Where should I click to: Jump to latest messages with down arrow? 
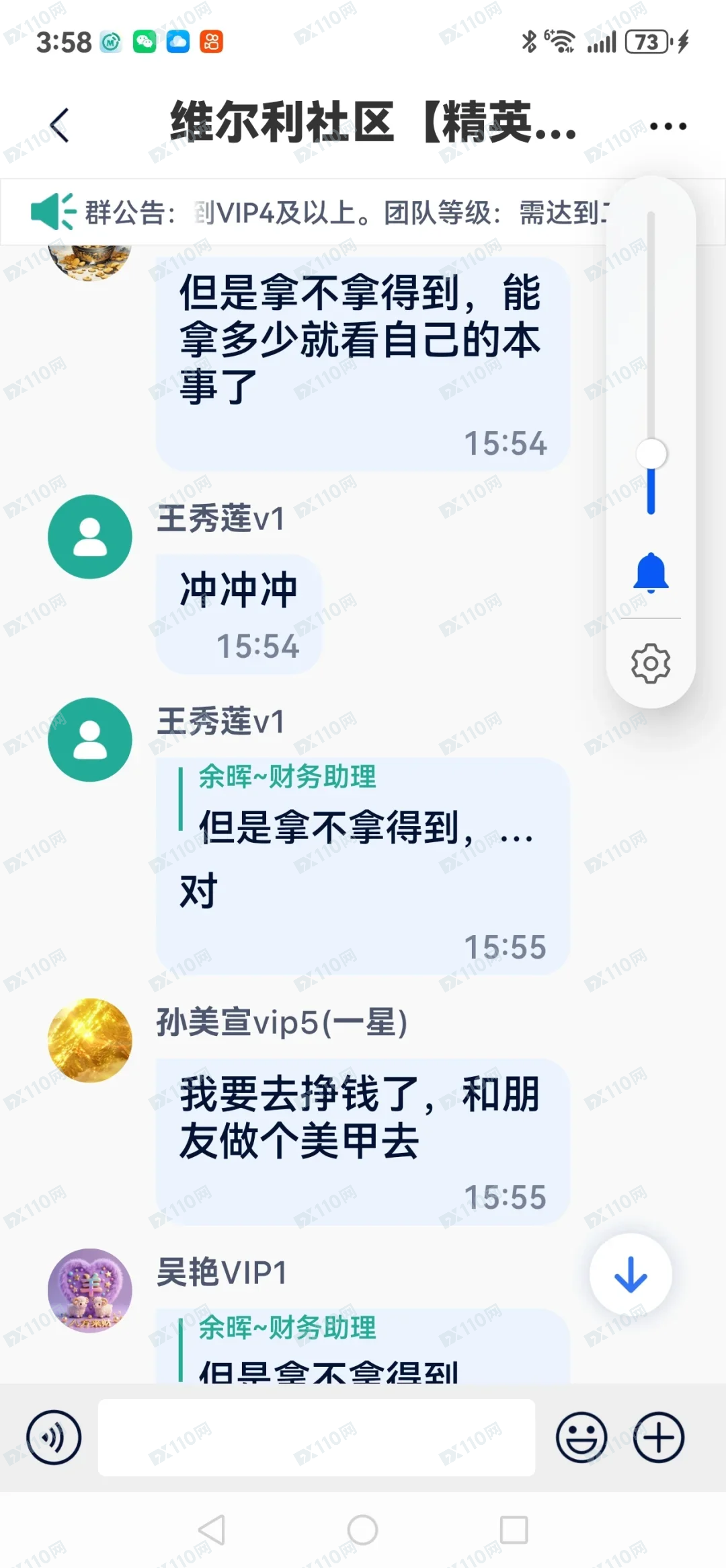tap(631, 1274)
